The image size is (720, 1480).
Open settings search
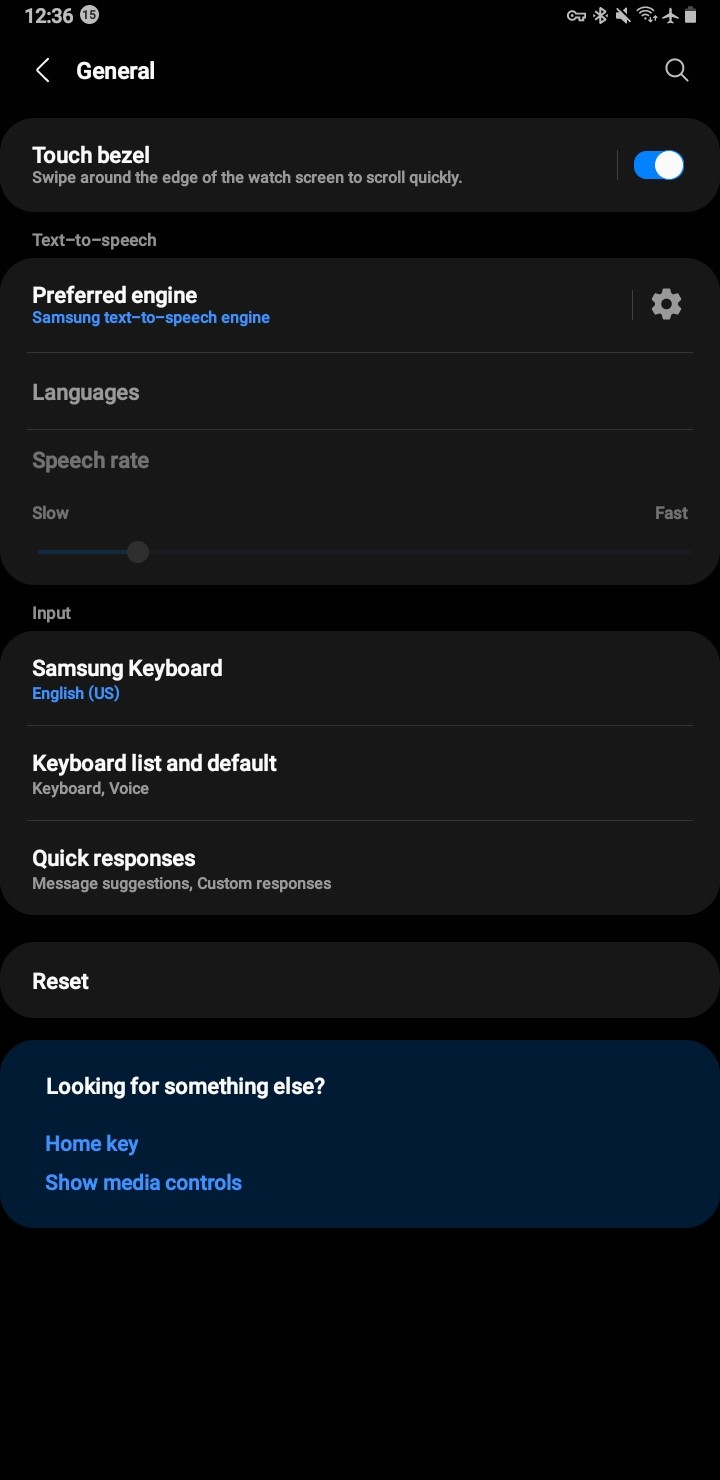(676, 70)
